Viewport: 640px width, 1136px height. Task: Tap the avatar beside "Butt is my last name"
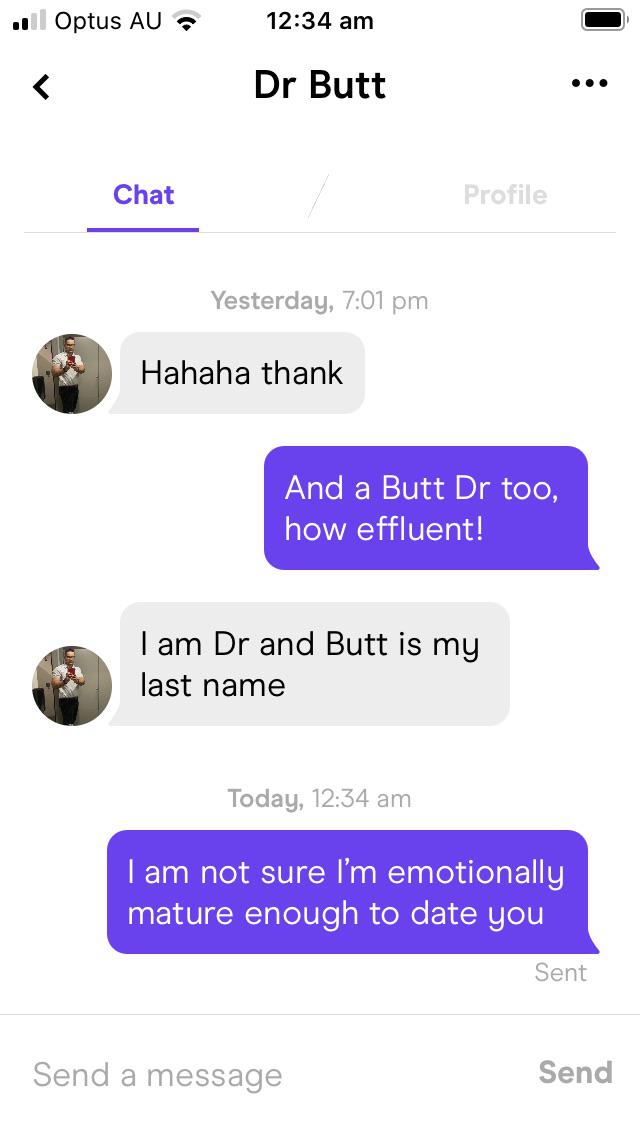click(x=72, y=685)
